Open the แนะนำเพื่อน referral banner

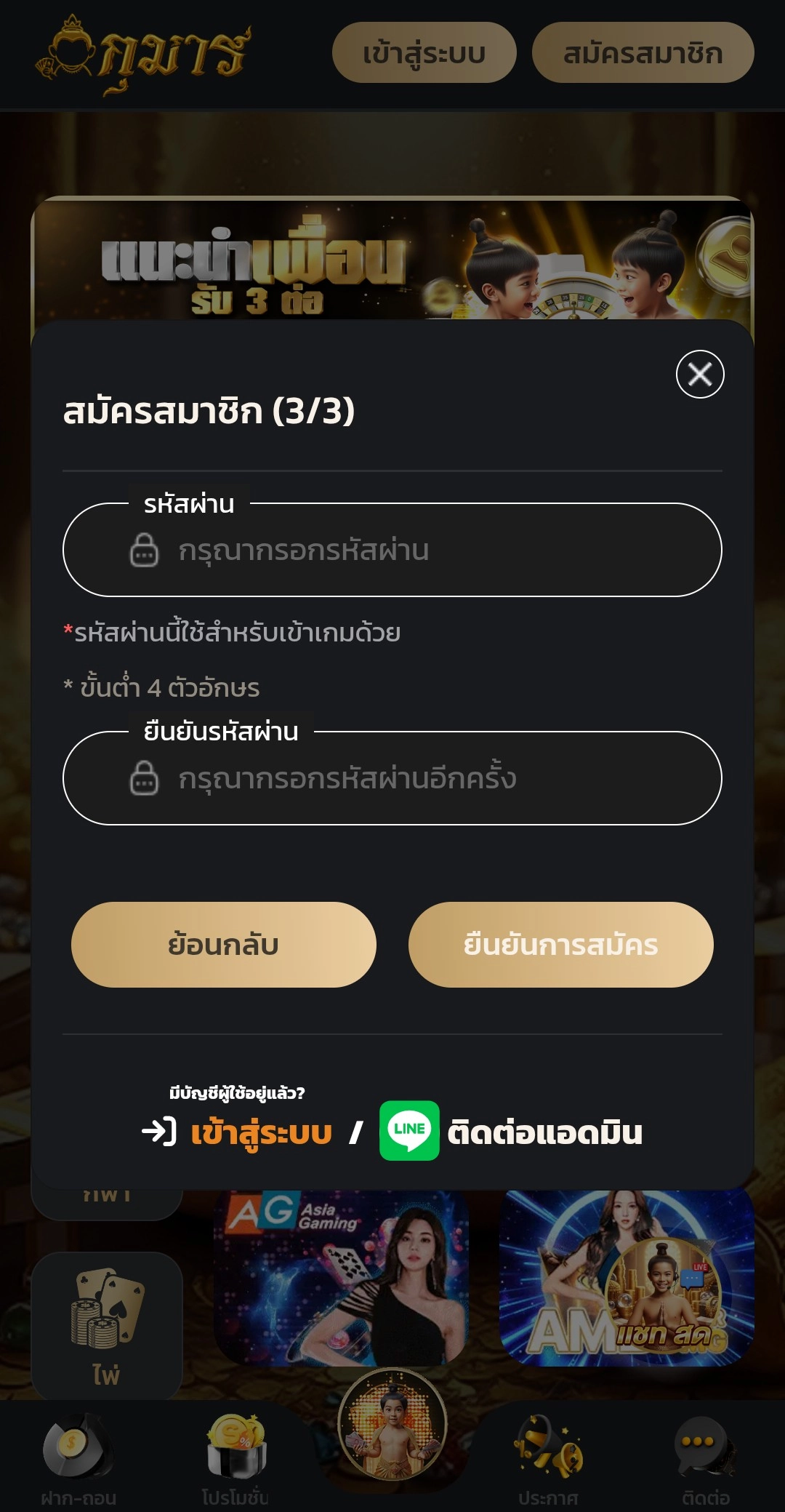coord(392,262)
